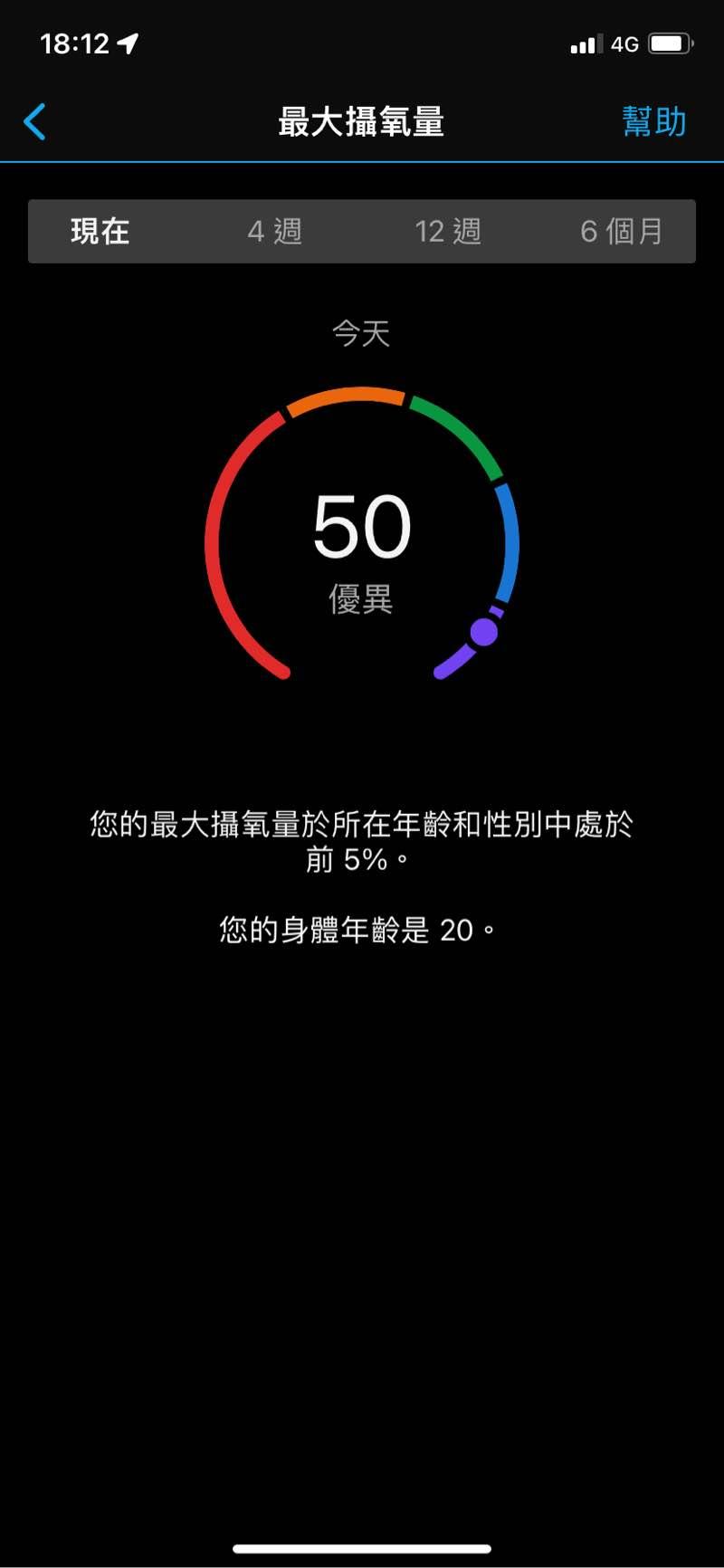Switch to the 12 週 view

coord(448,232)
